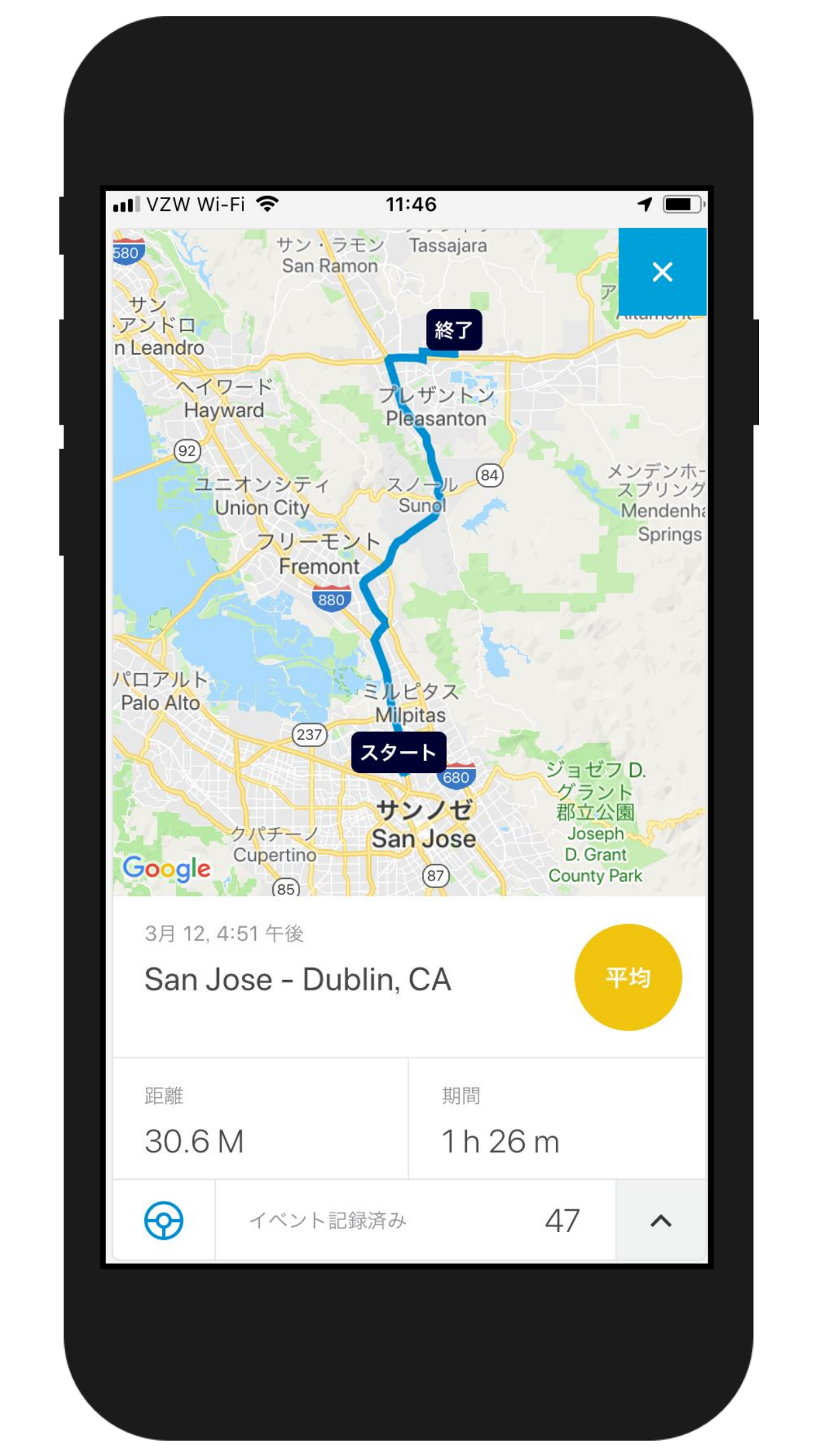The height and width of the screenshot is (1456, 819).
Task: Expand the recorded events panel
Action: pos(661,1221)
